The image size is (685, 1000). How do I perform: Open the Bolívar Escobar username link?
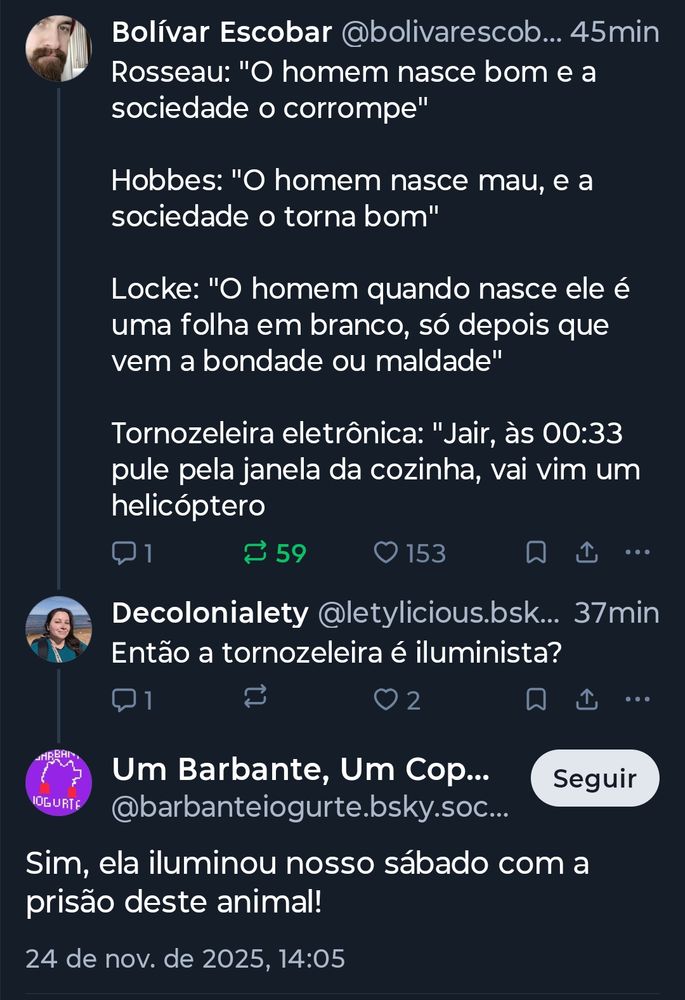coord(221,32)
